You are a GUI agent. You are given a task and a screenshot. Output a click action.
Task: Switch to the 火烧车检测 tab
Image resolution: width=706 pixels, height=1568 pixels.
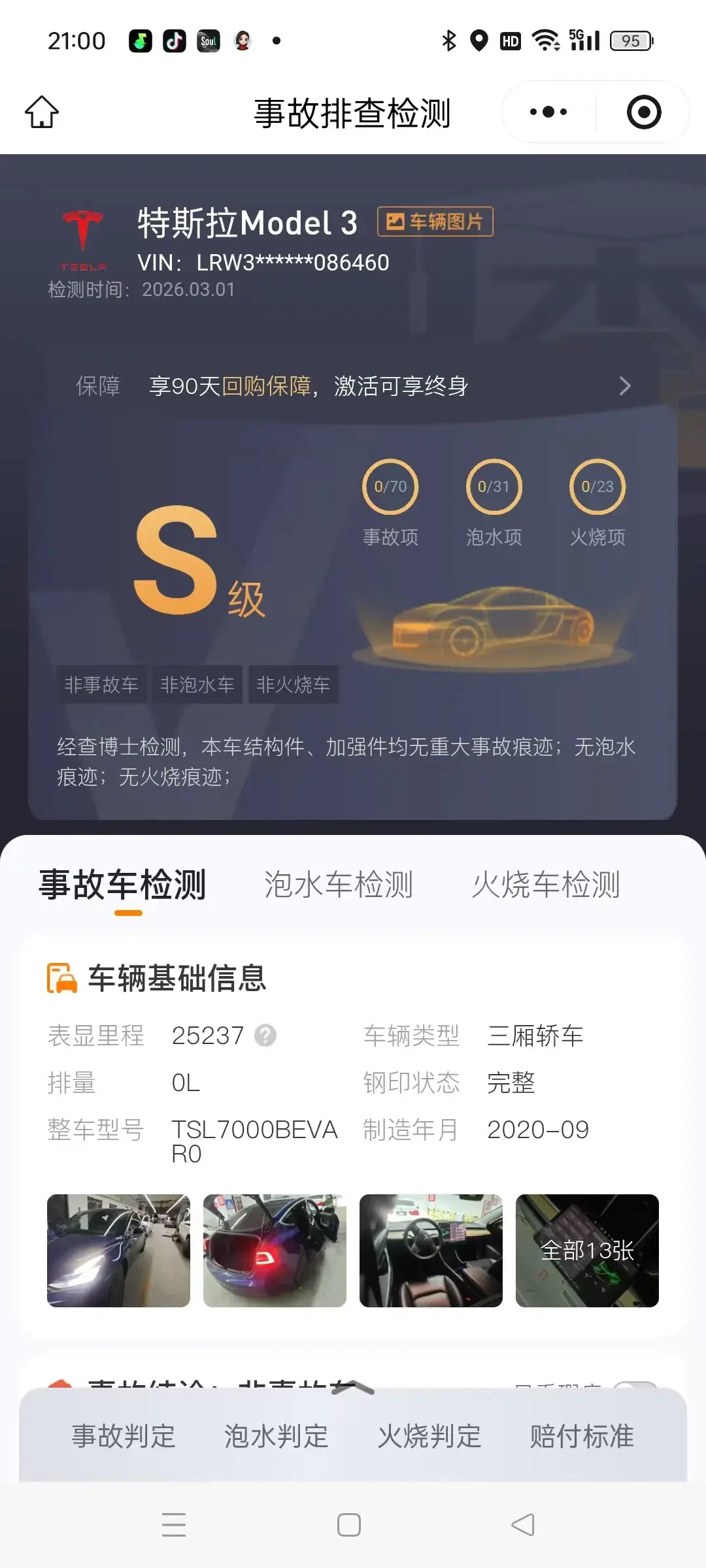pos(546,885)
